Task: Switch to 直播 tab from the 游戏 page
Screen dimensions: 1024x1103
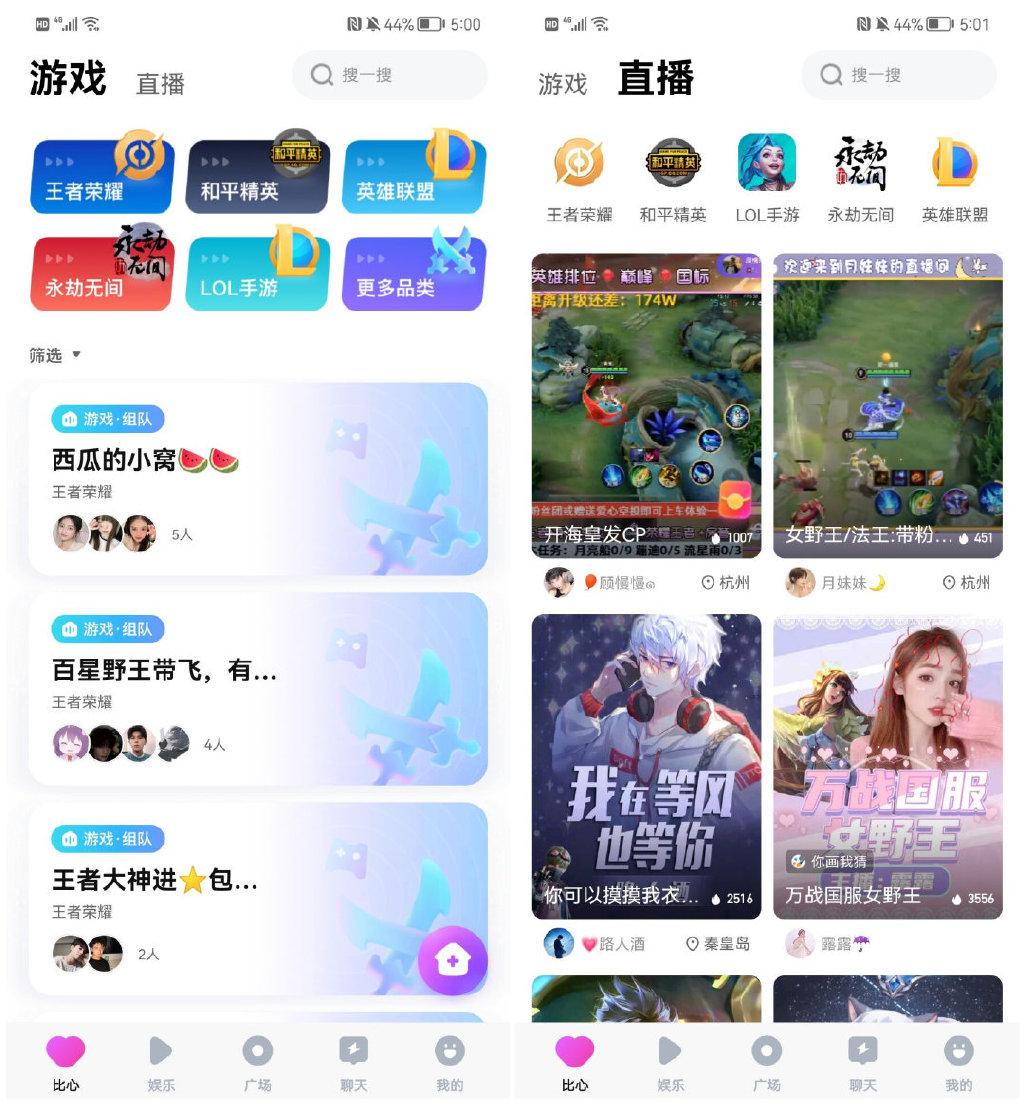Action: (160, 84)
